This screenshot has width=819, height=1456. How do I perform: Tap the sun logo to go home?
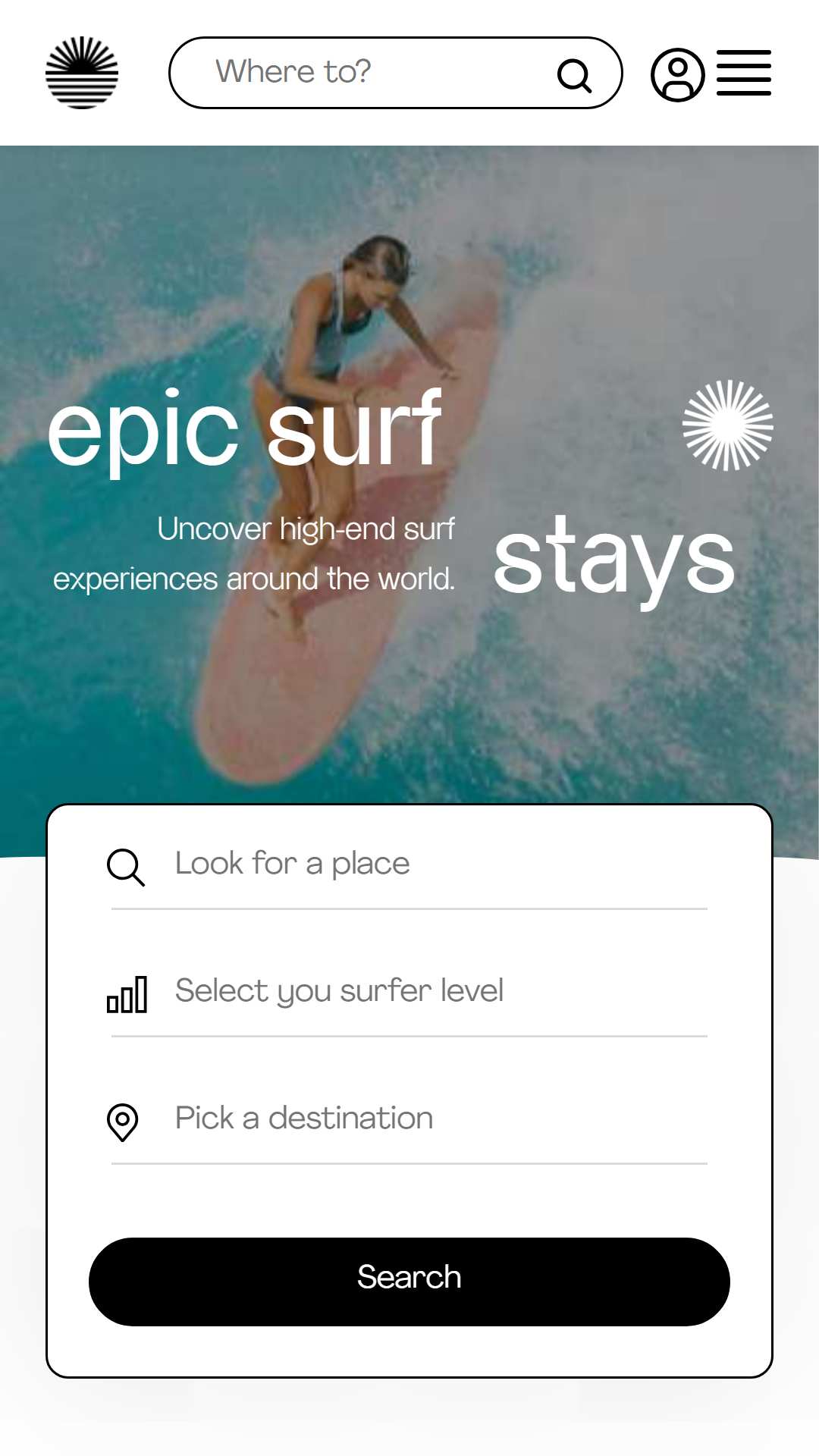coord(82,73)
